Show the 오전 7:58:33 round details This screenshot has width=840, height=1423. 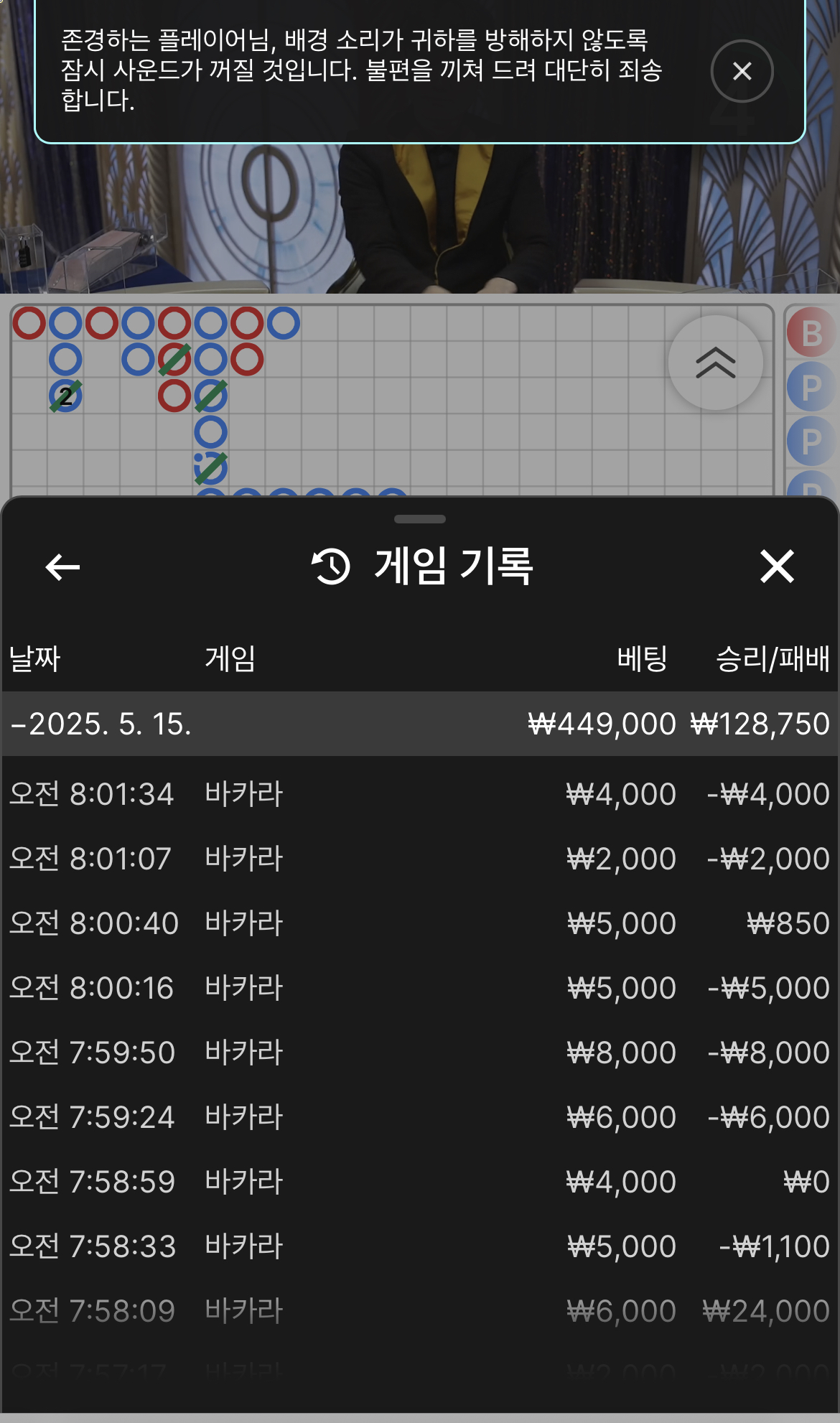pos(420,1246)
